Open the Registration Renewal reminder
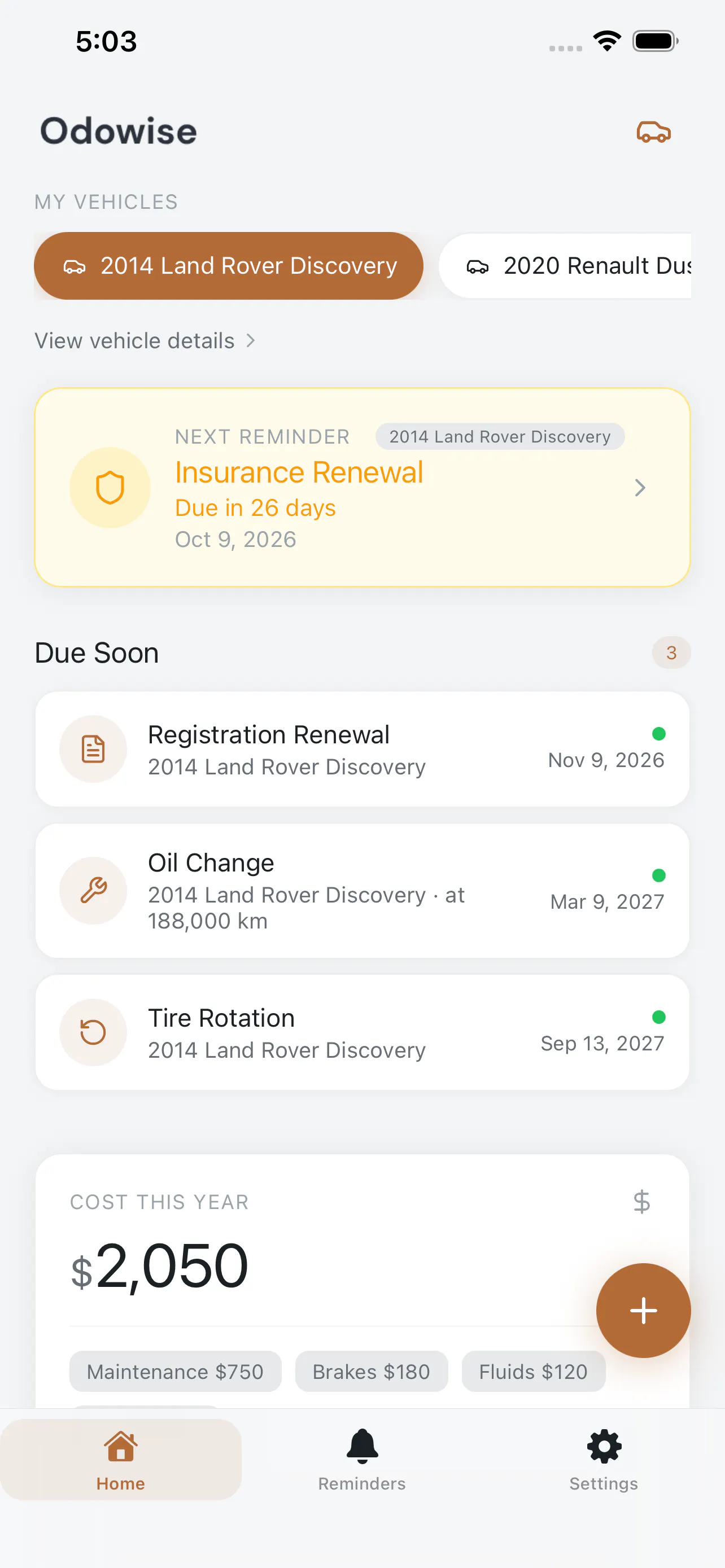This screenshot has height=1568, width=725. [362, 748]
